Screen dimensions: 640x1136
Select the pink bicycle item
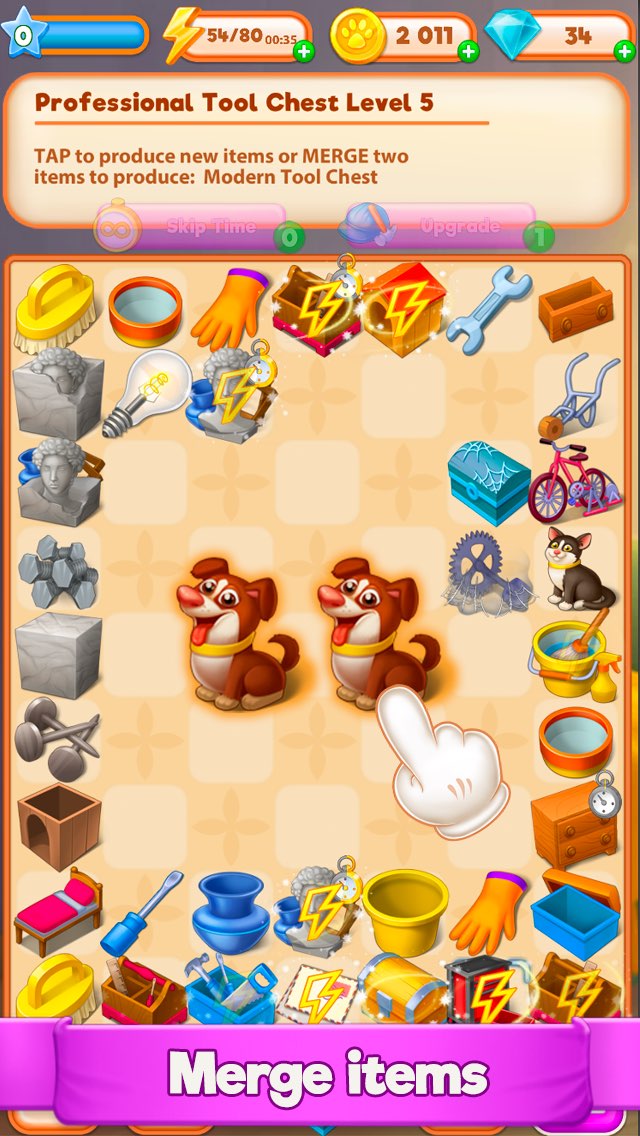pos(573,480)
